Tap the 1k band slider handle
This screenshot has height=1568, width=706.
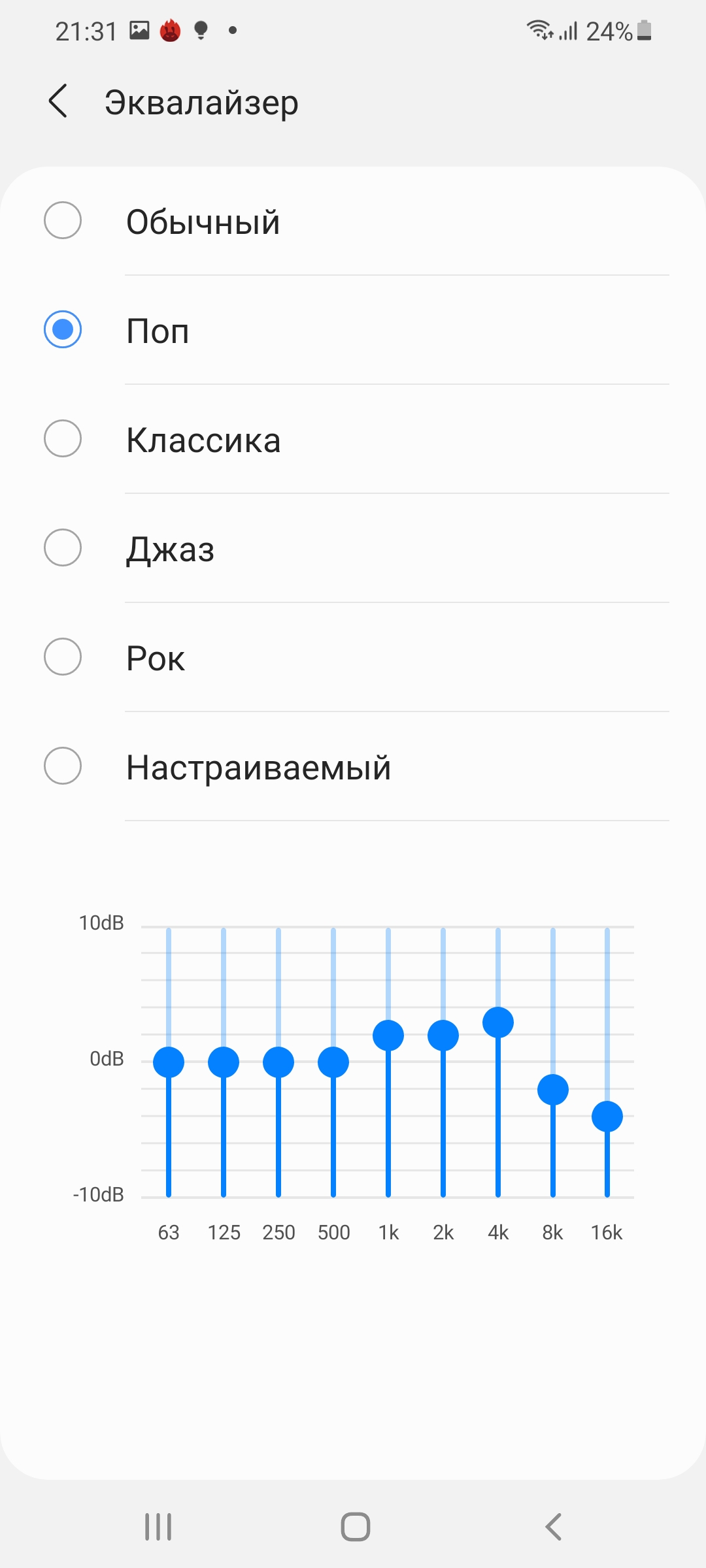[388, 1036]
